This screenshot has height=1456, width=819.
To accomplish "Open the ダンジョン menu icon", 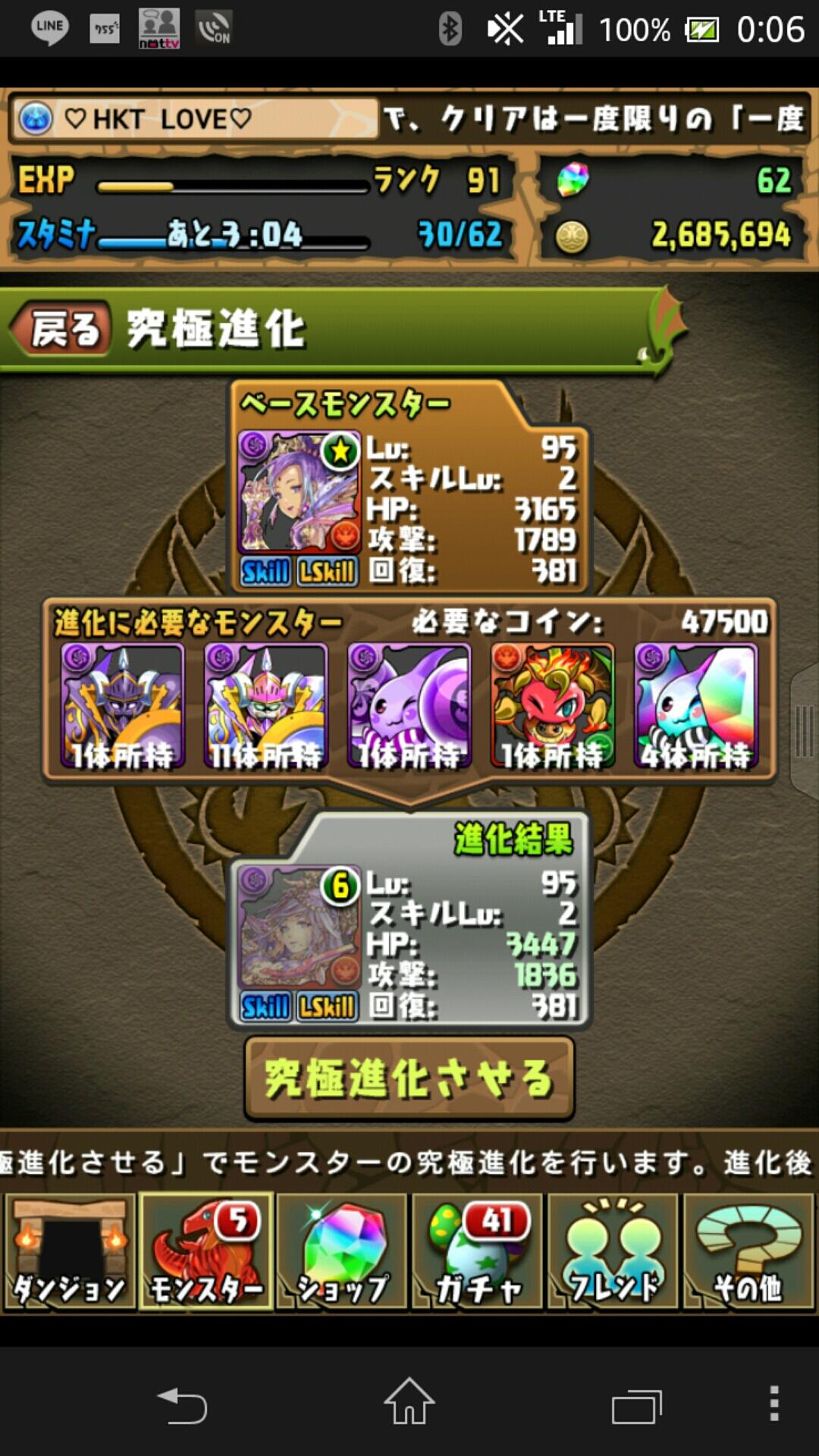I will point(68,1251).
